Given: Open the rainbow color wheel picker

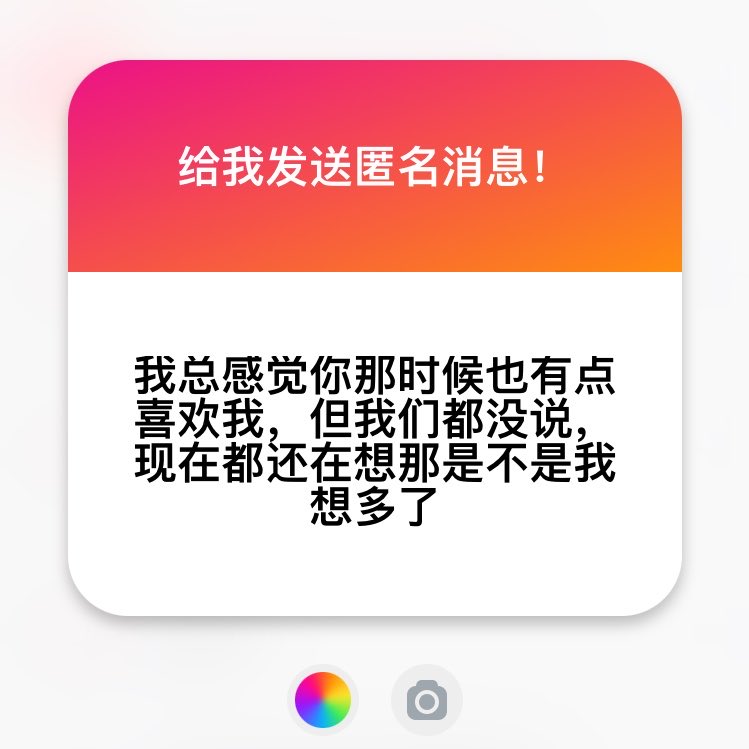Looking at the screenshot, I should coord(323,700).
